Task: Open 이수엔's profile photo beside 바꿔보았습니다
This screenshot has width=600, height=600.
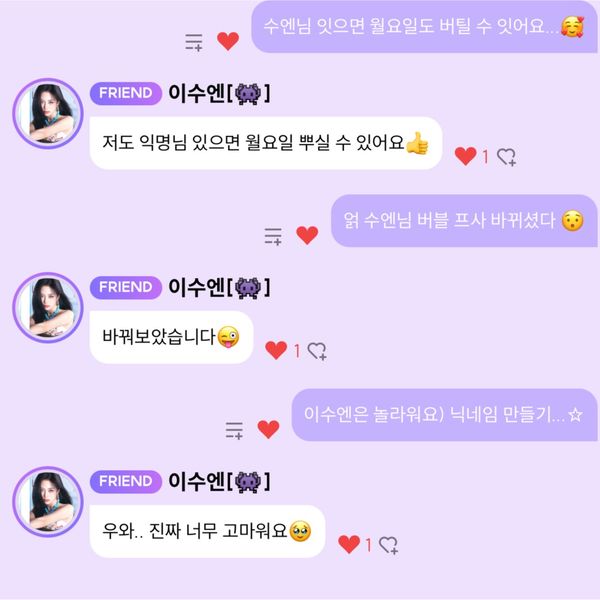Action: coord(46,306)
